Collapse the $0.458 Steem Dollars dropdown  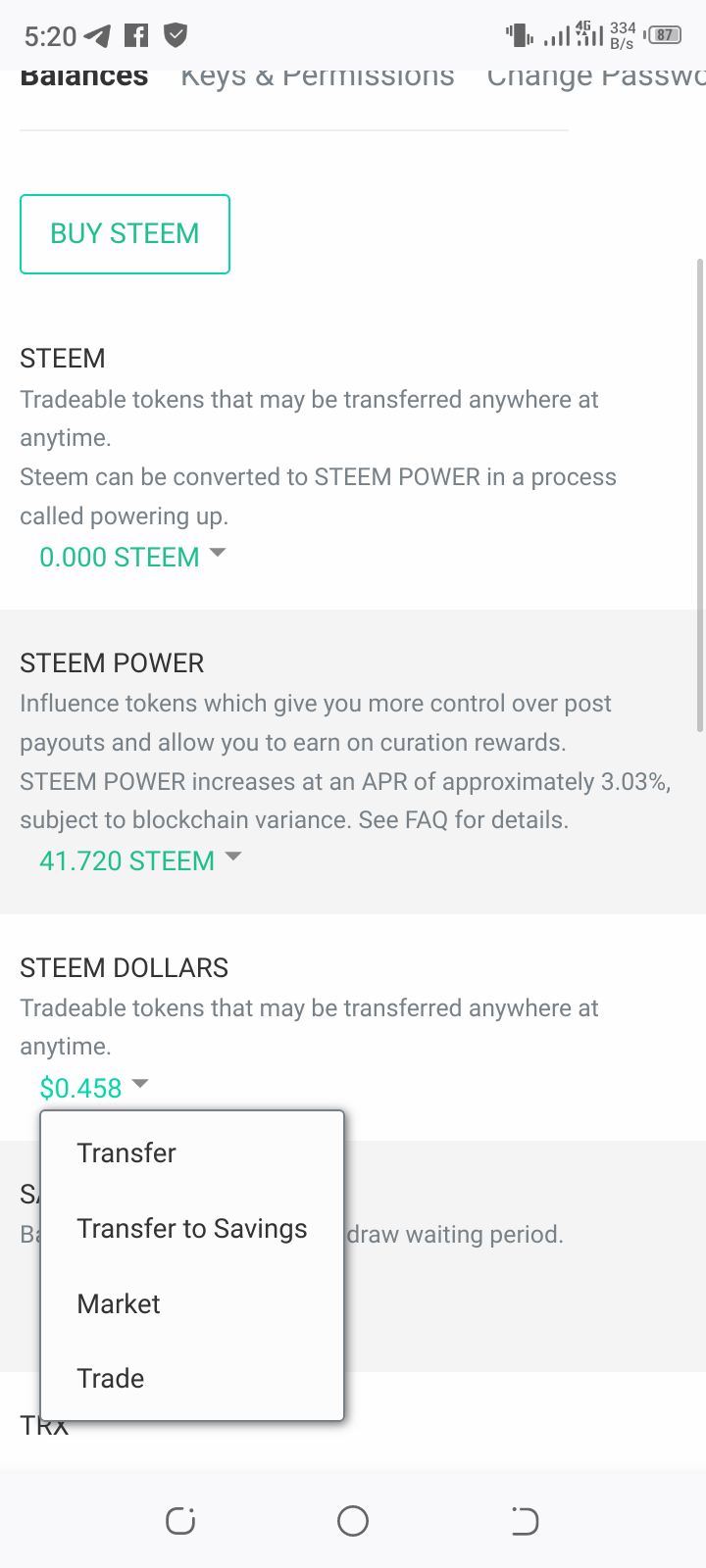(94, 1088)
